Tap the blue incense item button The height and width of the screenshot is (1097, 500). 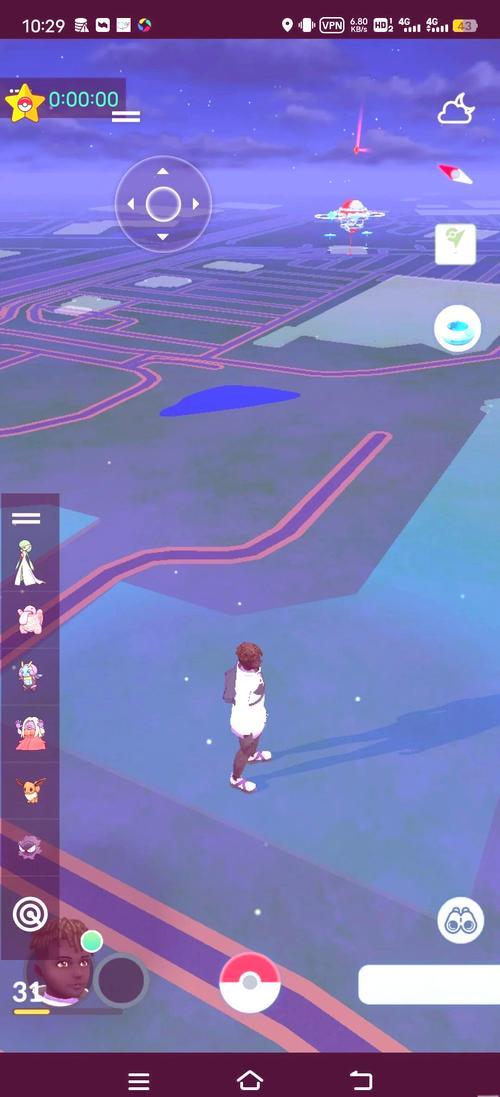[x=457, y=328]
